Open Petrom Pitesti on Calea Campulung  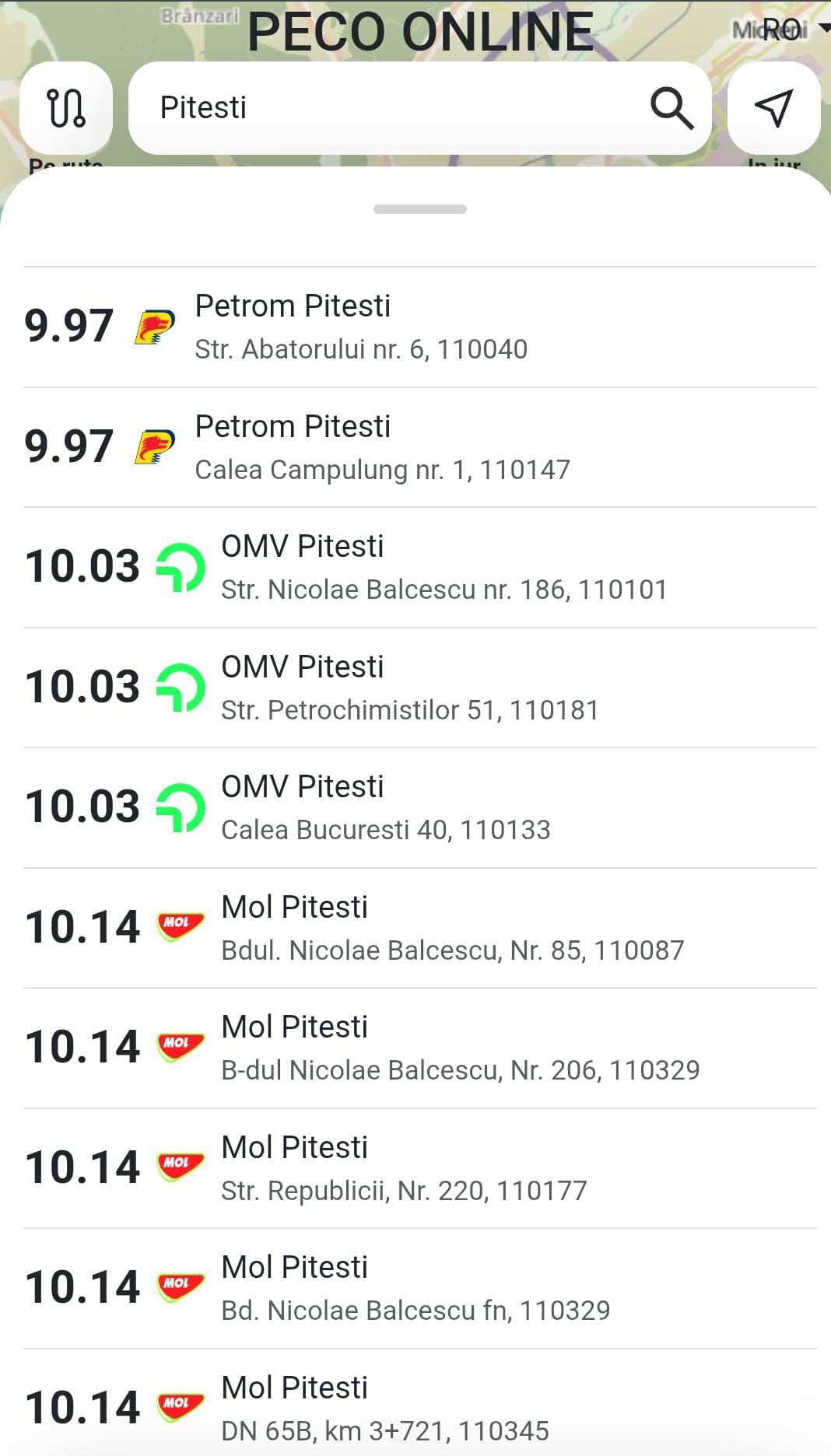coord(420,448)
